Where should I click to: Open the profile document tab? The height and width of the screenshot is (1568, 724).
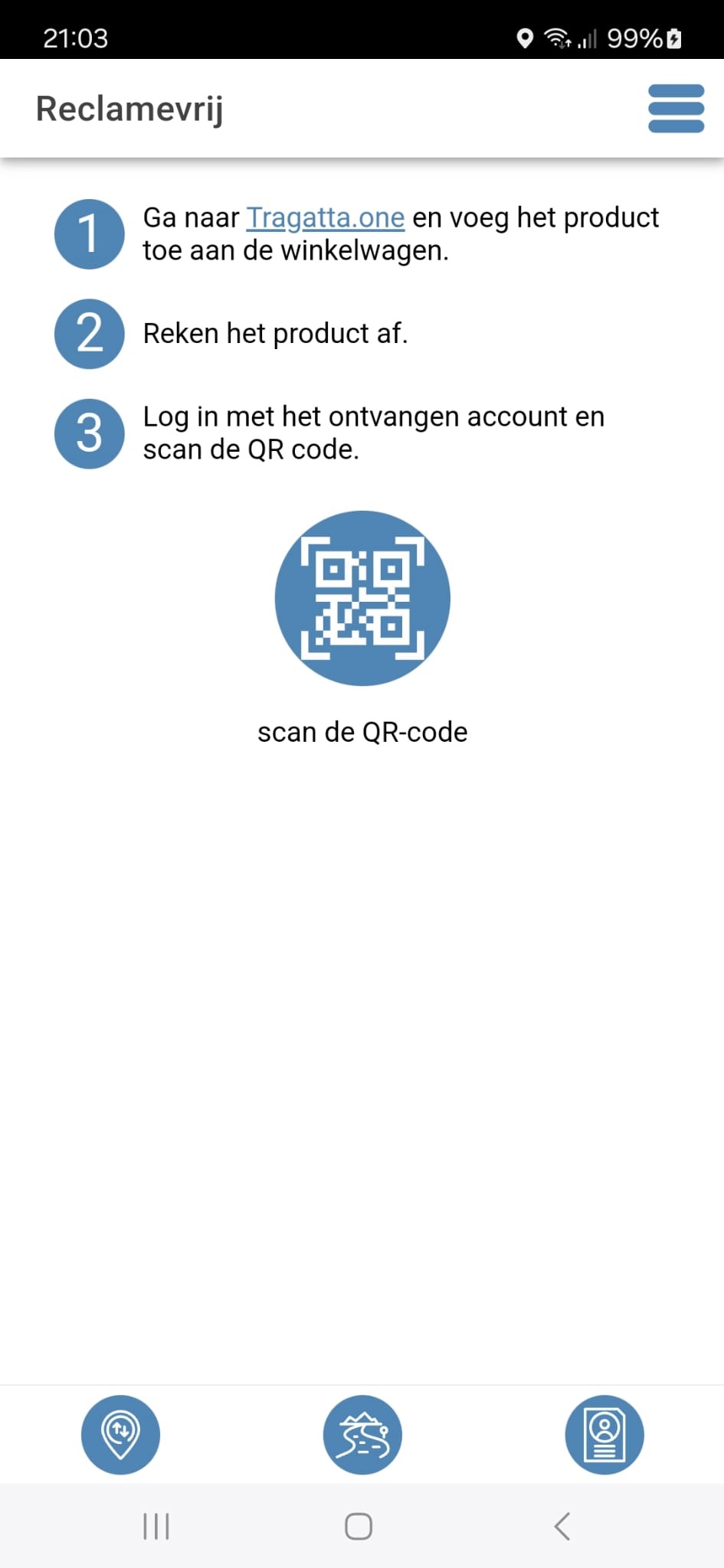pos(604,1435)
